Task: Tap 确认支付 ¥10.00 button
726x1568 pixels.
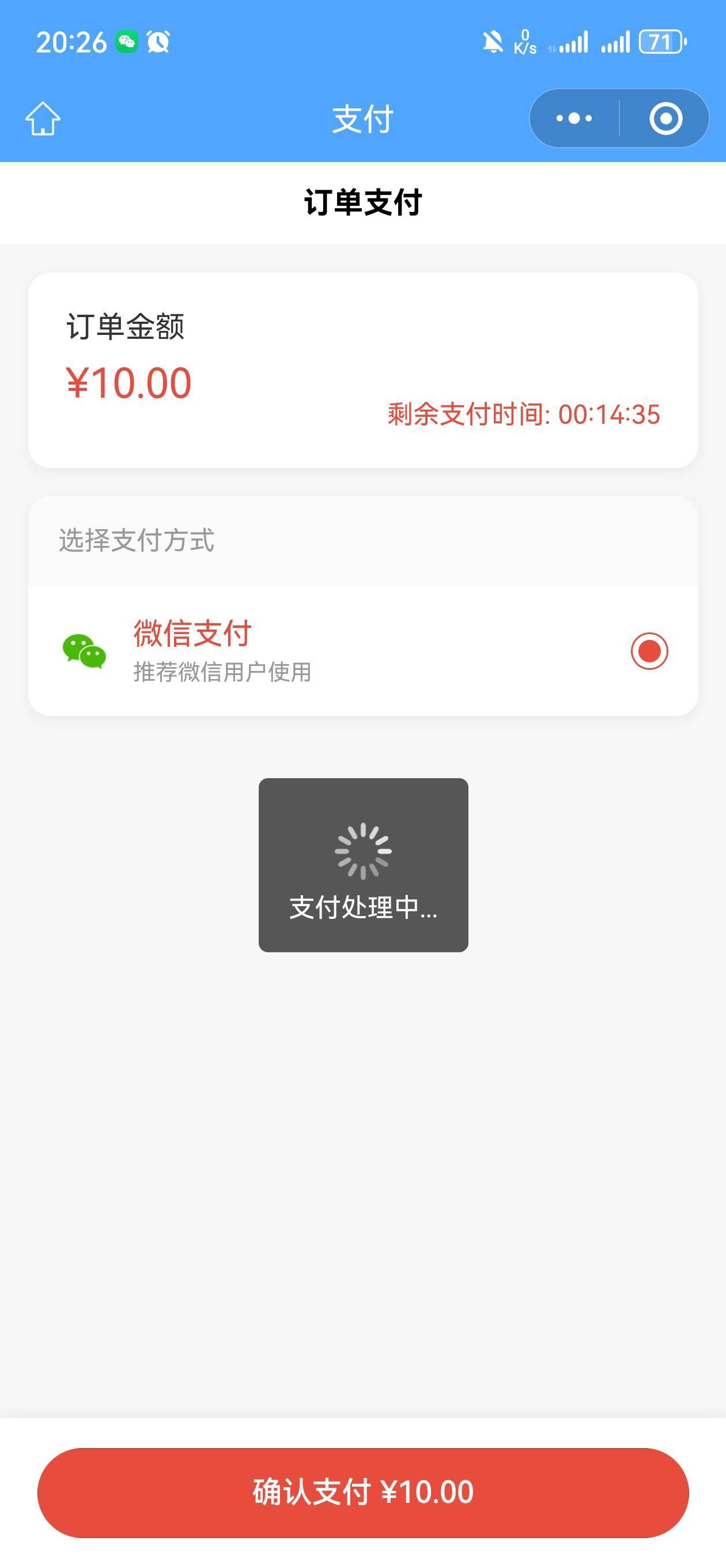Action: click(362, 1492)
